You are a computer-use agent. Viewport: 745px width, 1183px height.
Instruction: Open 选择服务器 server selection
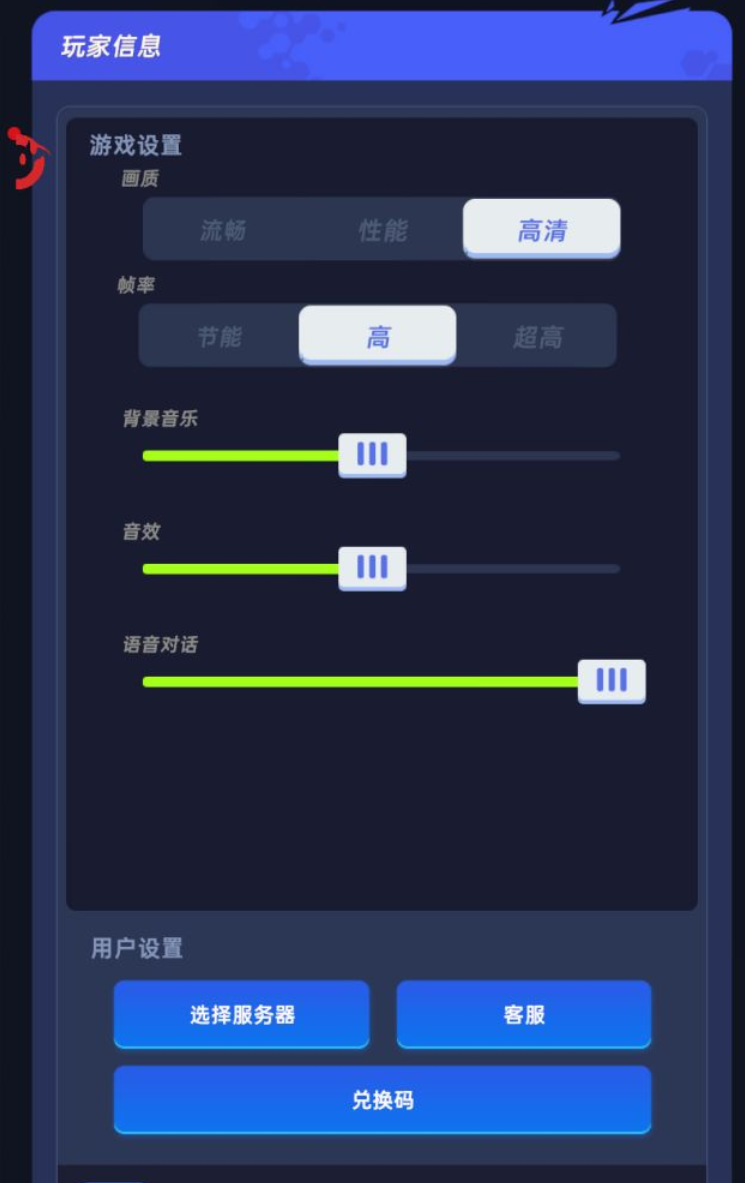(x=242, y=1014)
